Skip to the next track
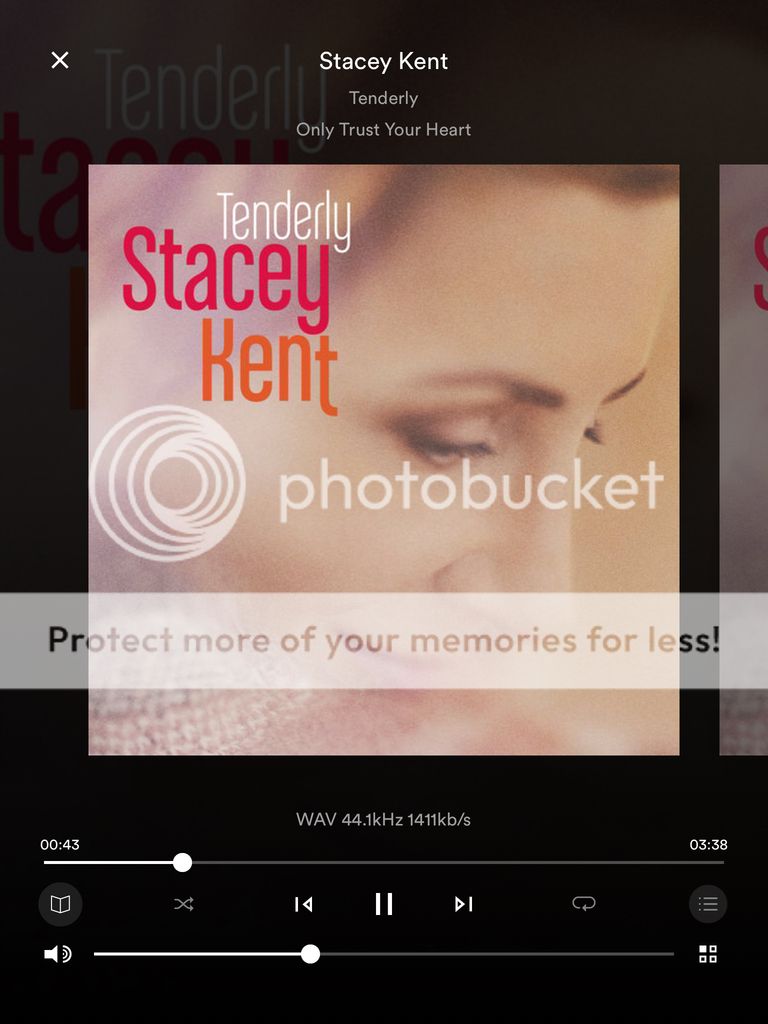The width and height of the screenshot is (768, 1024). click(x=463, y=904)
